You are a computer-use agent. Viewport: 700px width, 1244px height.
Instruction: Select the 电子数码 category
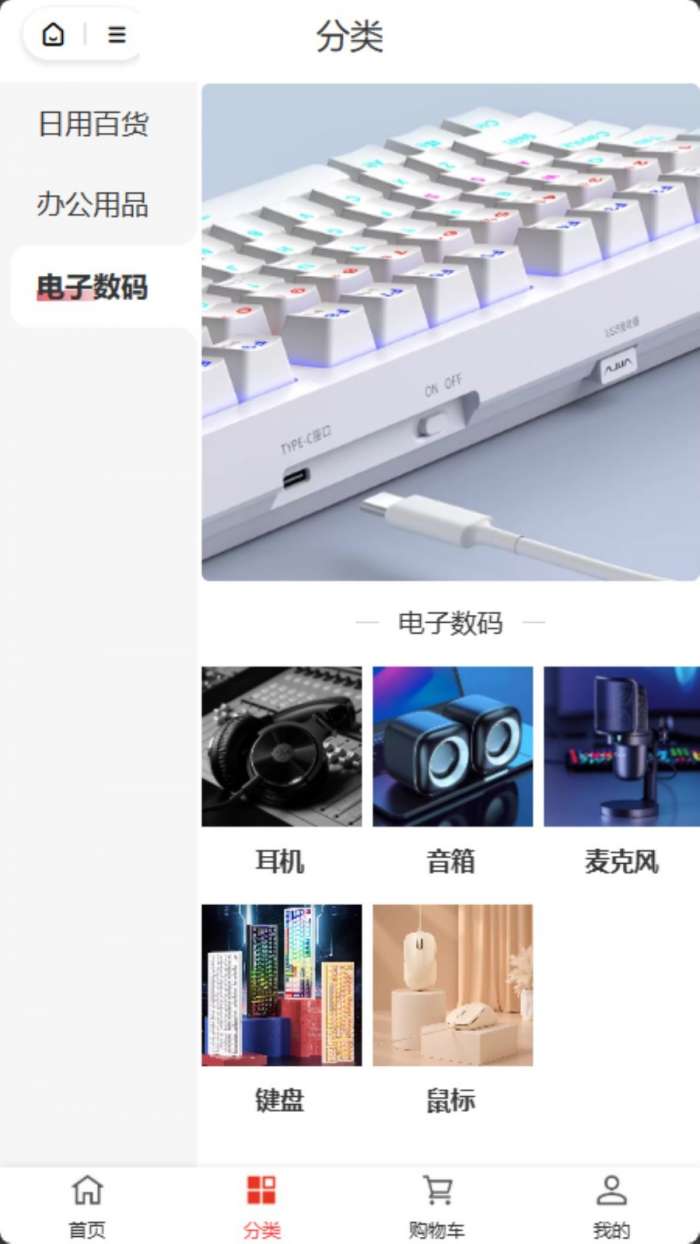[93, 287]
